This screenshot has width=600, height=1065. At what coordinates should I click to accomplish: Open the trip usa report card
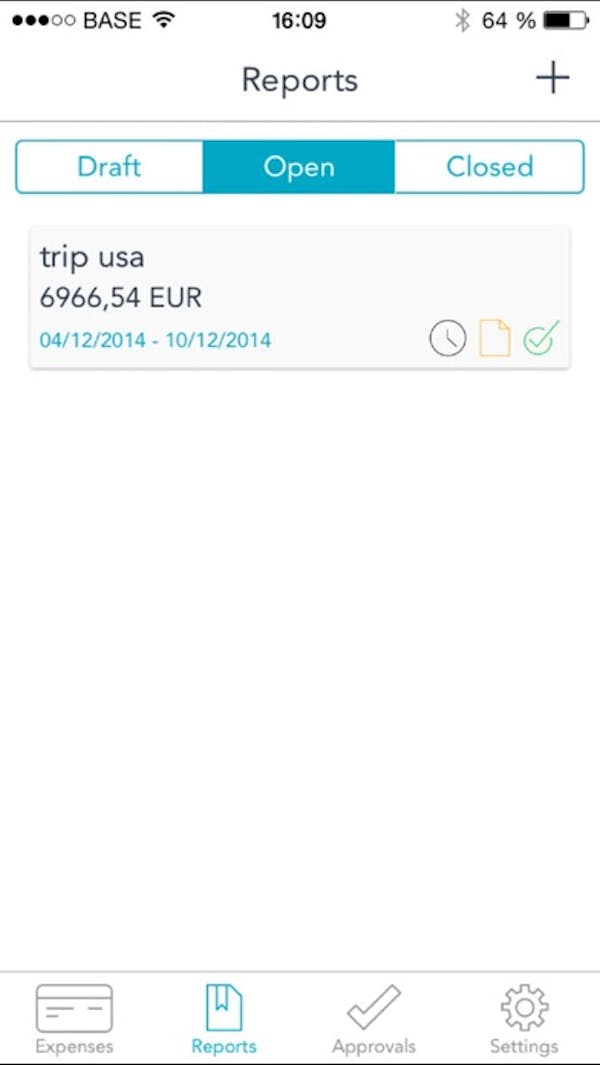(300, 297)
